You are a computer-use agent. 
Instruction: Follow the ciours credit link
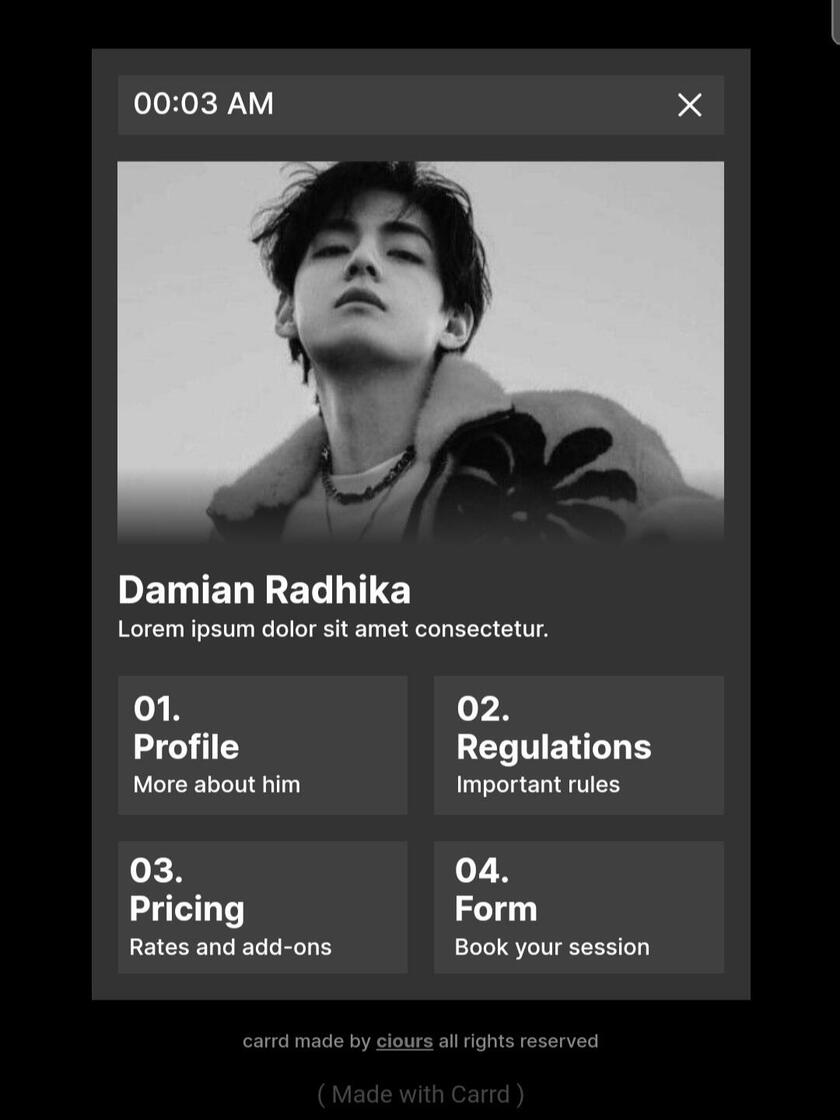404,1041
